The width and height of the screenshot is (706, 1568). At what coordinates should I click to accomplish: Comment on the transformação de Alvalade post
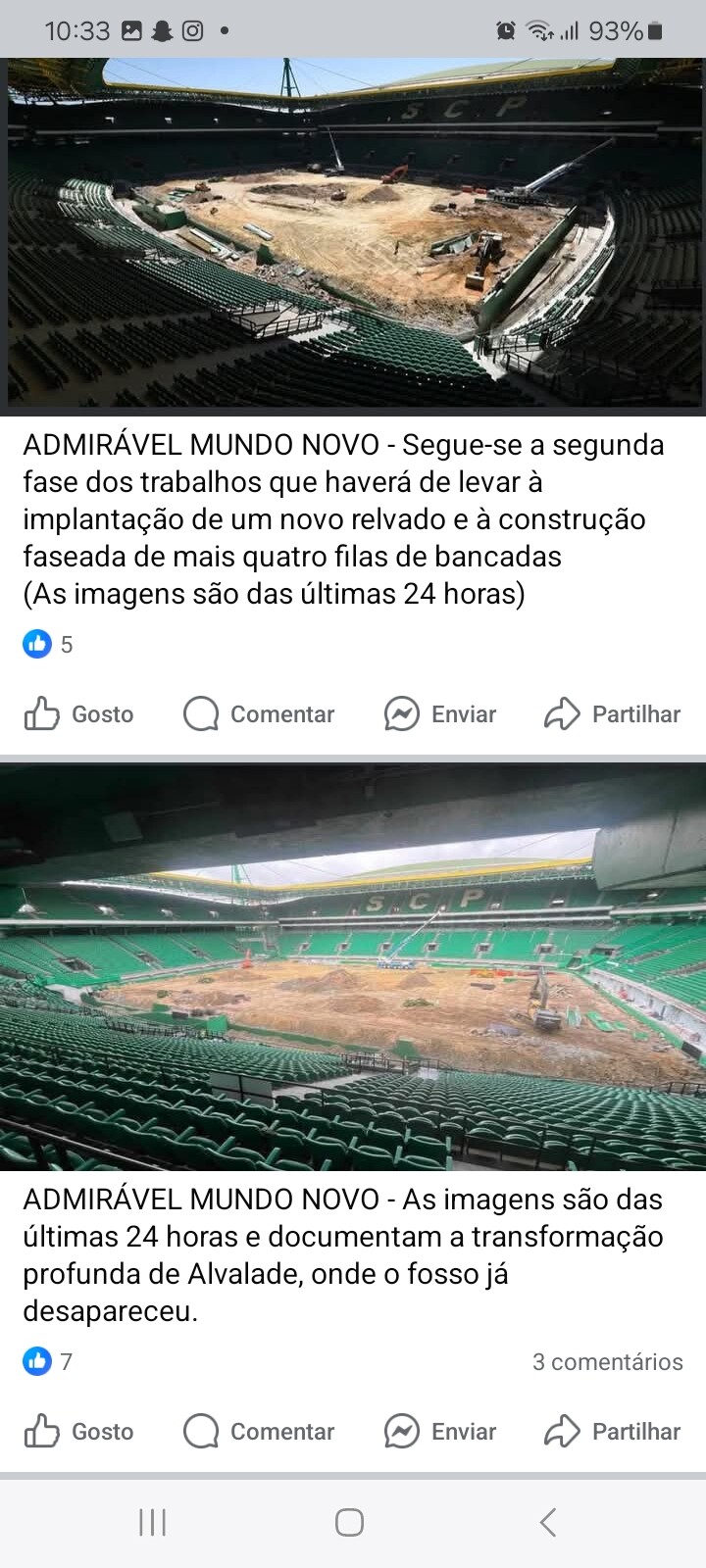tap(259, 1432)
